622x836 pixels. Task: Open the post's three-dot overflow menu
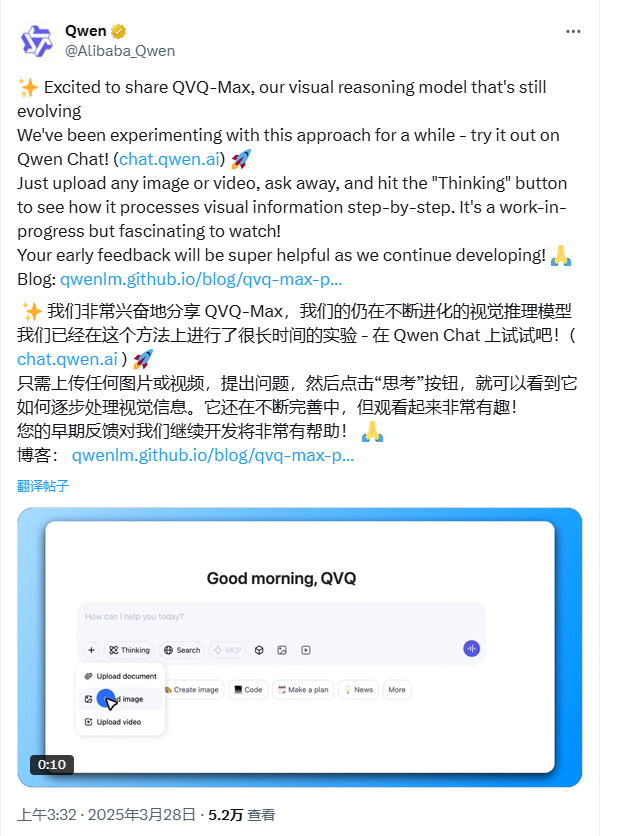(x=573, y=31)
